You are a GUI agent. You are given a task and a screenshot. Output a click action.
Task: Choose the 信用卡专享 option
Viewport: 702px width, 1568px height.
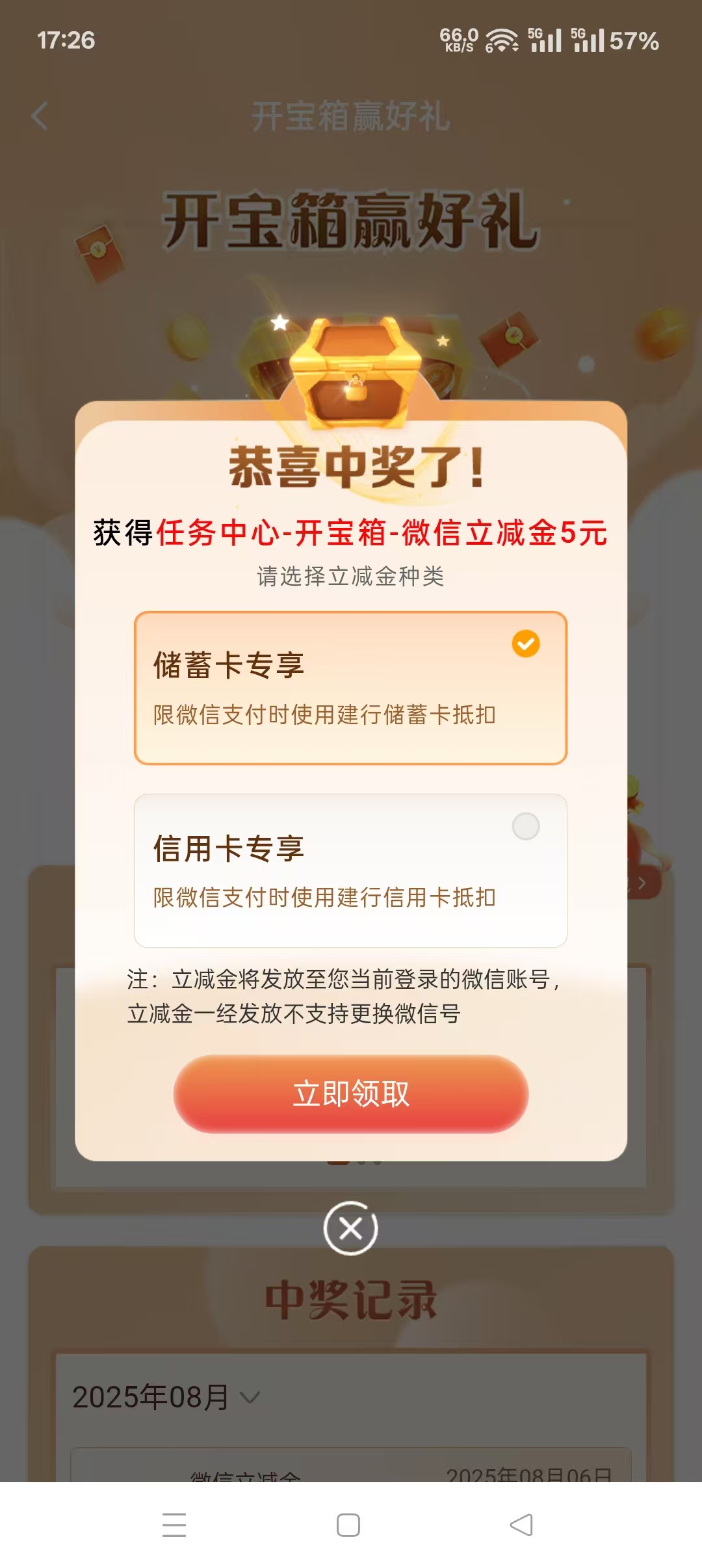pyautogui.click(x=350, y=870)
